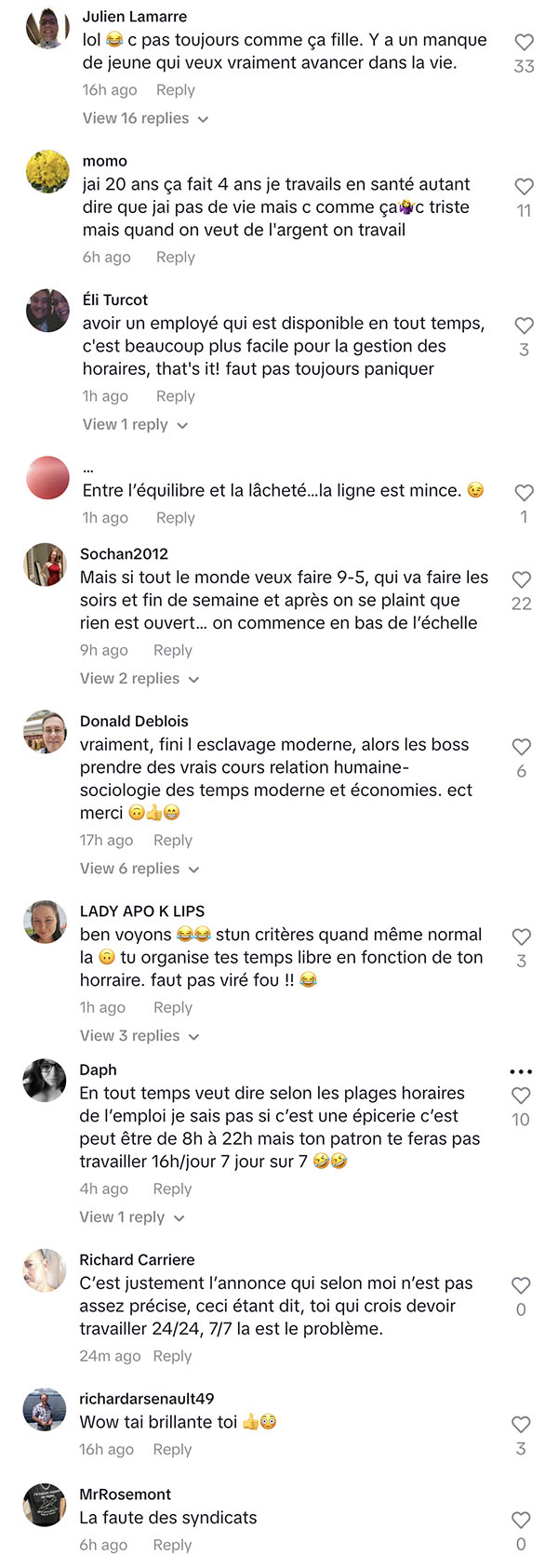Like Daph's comment

(x=522, y=1096)
